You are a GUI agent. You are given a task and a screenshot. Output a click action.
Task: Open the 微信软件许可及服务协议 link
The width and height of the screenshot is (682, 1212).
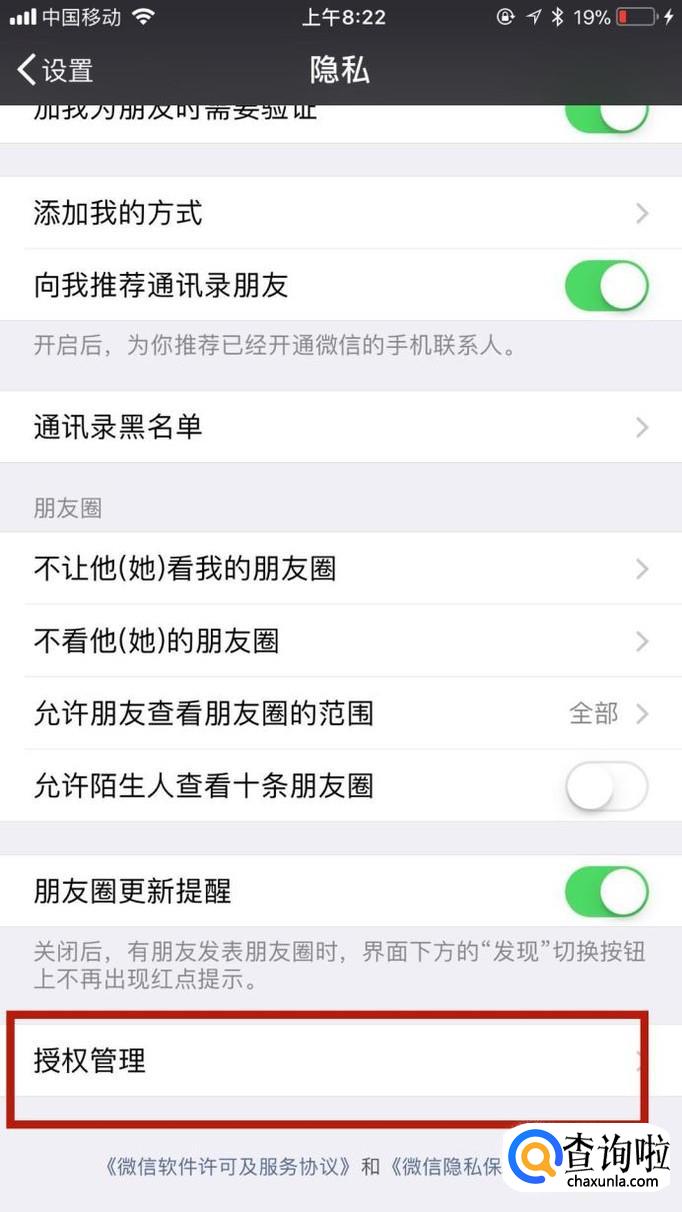click(x=229, y=1167)
